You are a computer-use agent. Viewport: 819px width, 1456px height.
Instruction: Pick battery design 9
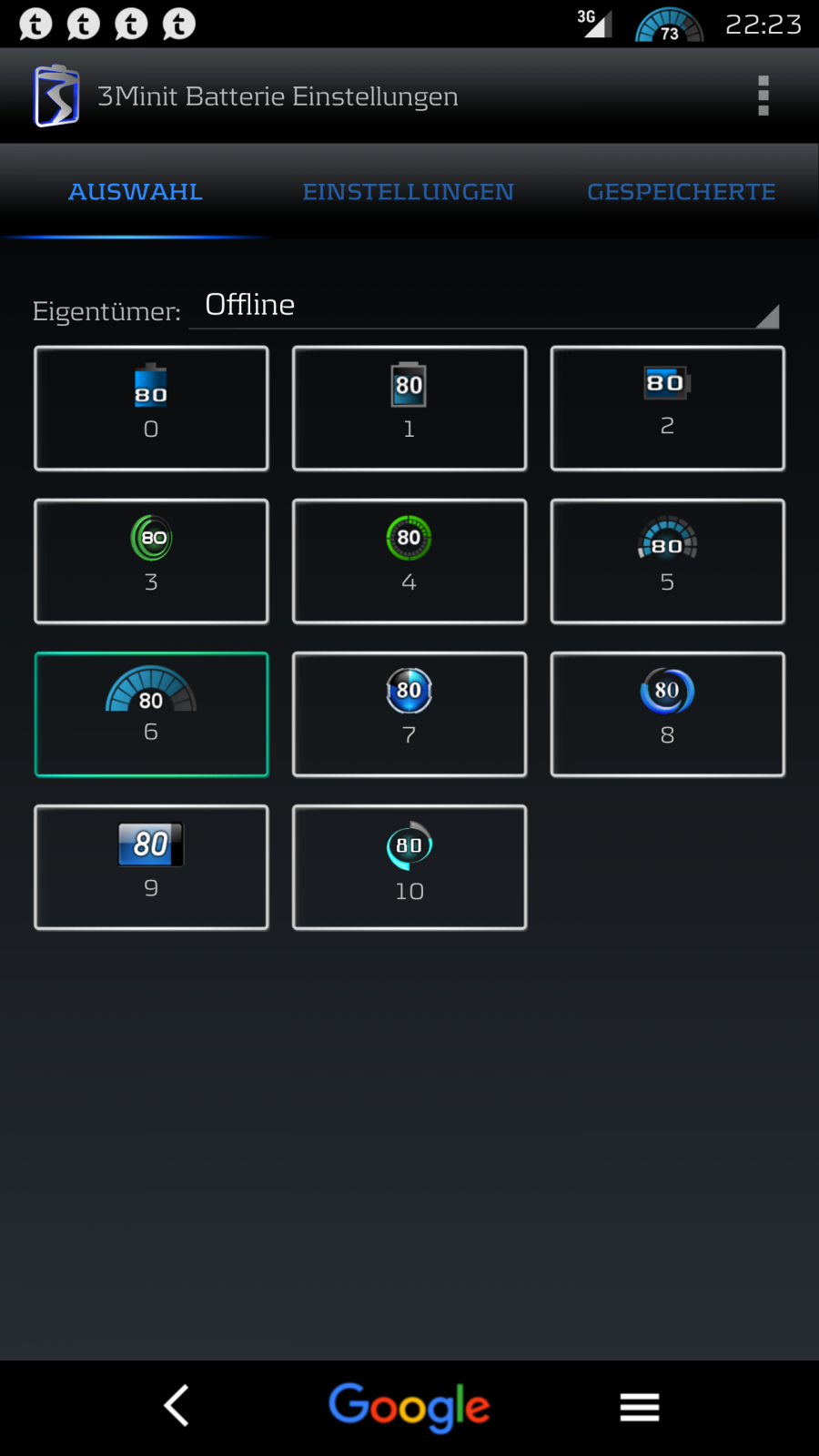[151, 867]
